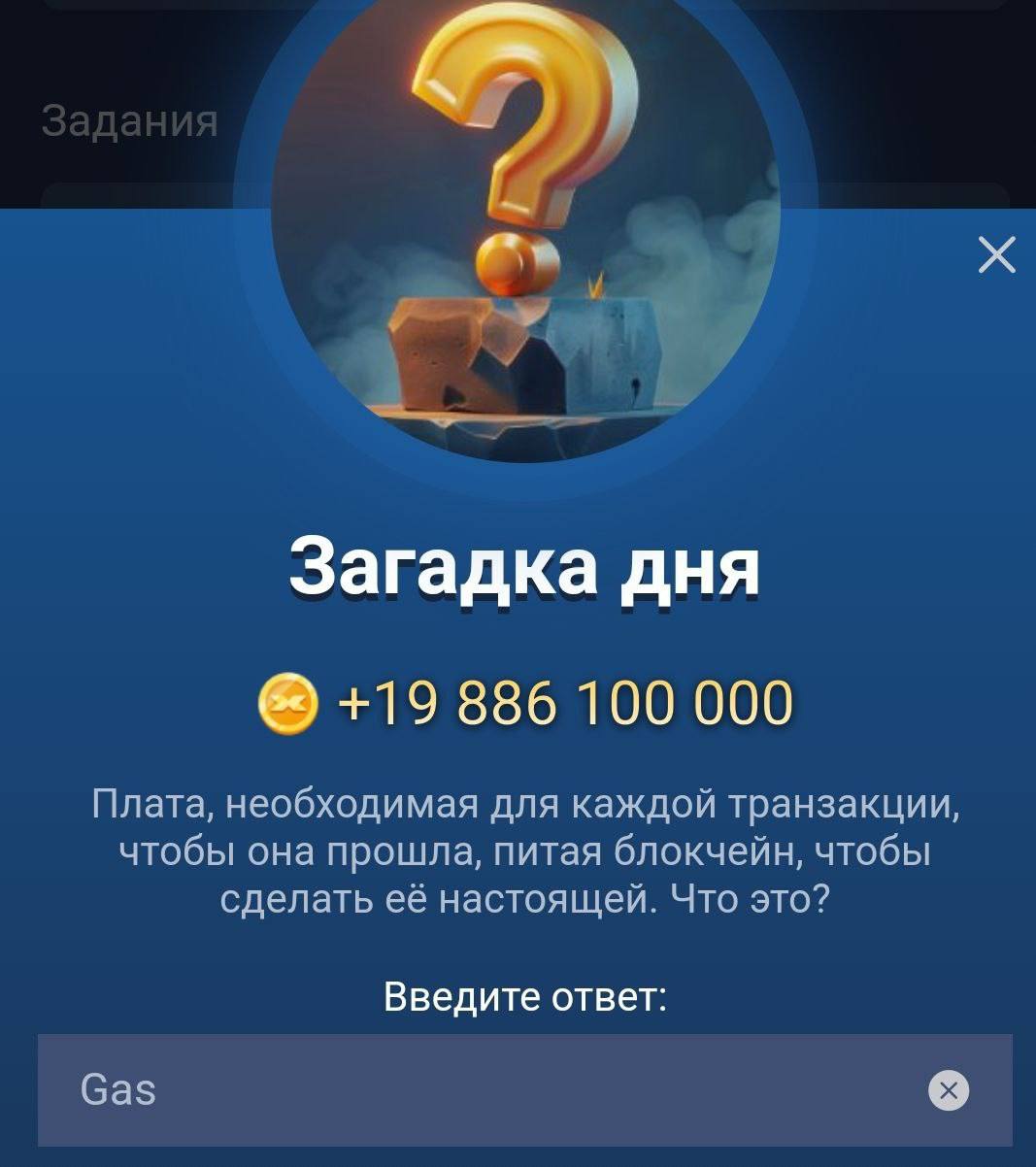Close the Загадка дня dialog

point(996,255)
